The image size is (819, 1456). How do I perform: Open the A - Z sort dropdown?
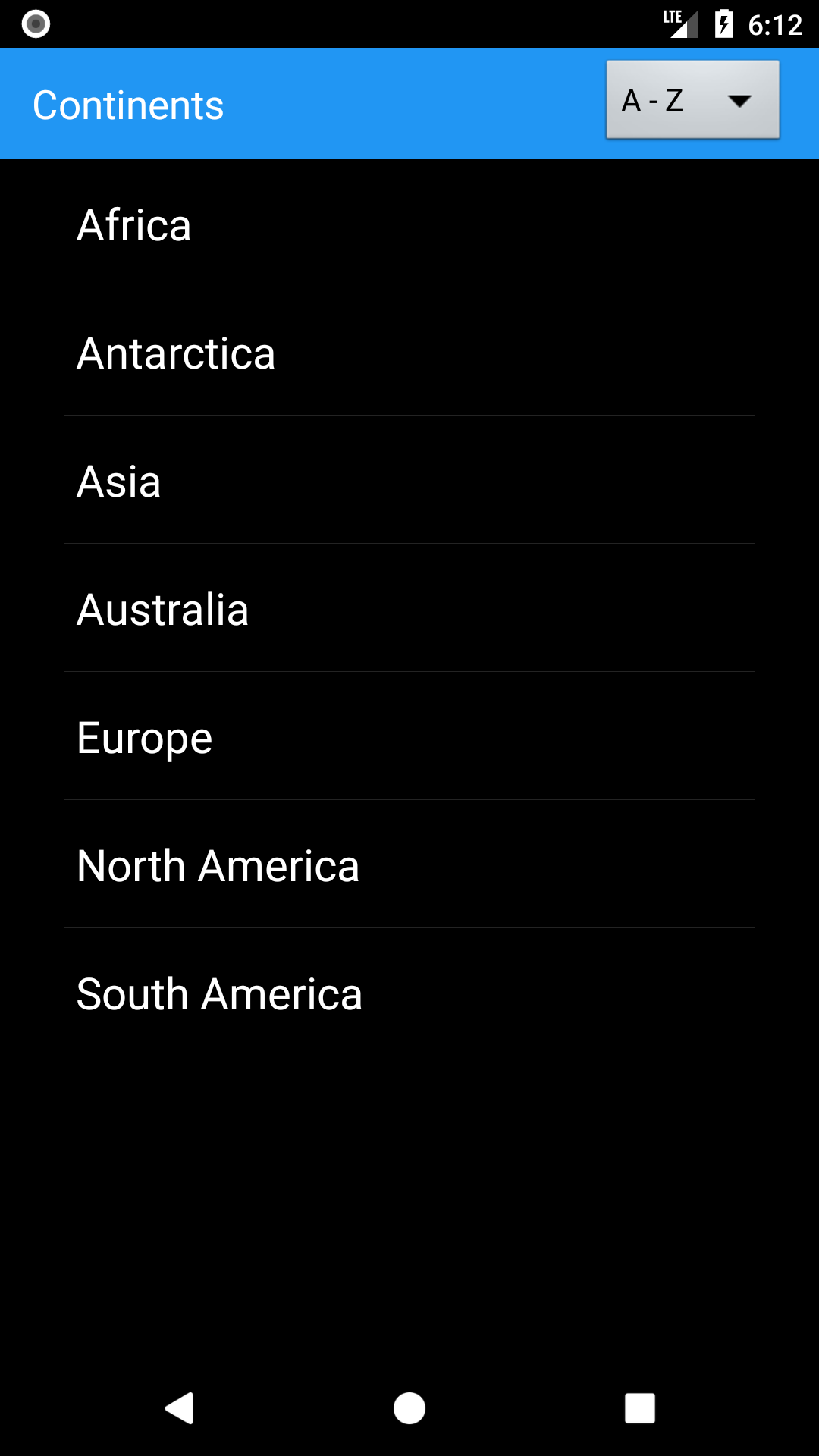692,100
